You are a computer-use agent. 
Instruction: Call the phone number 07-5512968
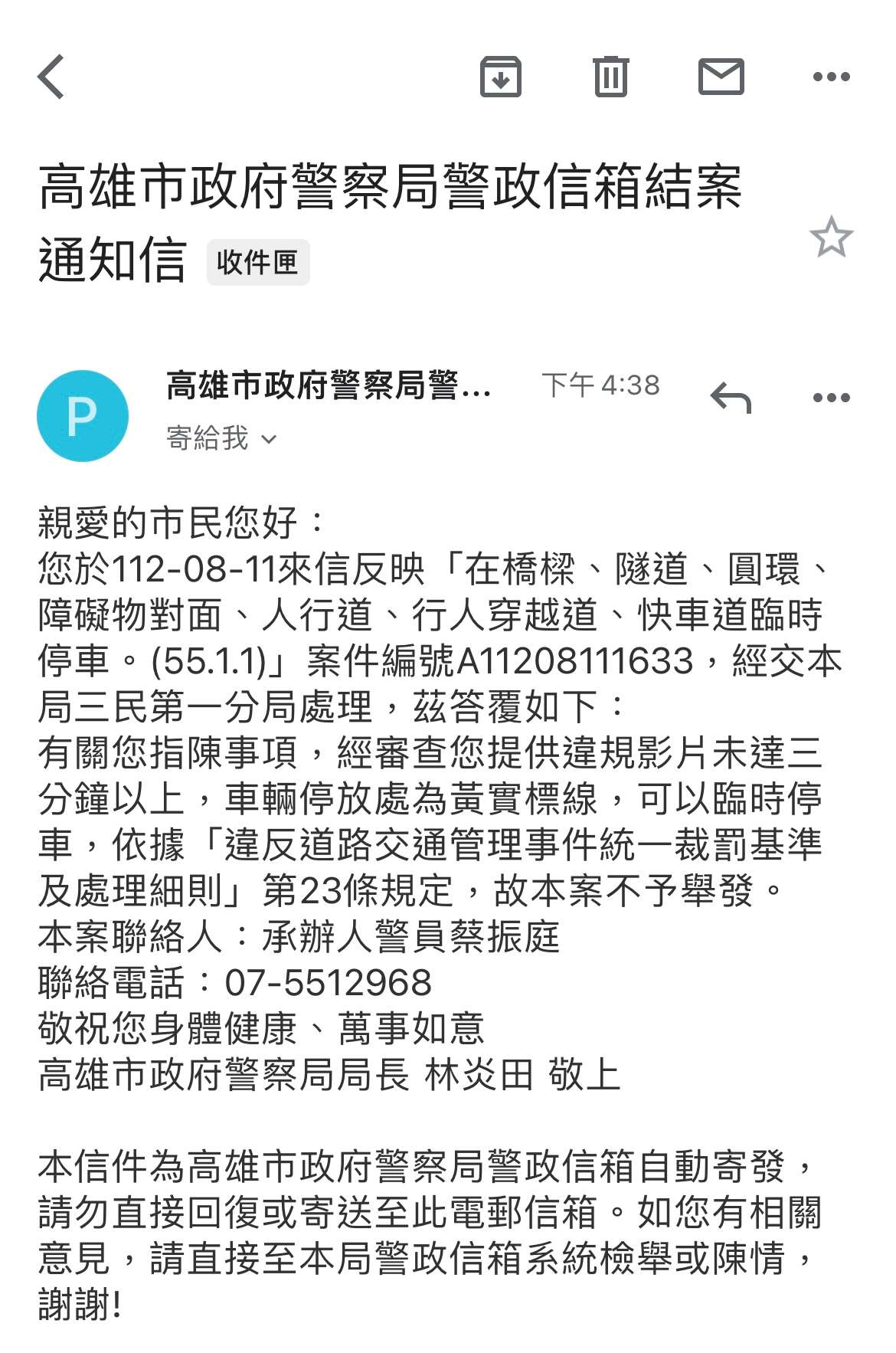[x=329, y=983]
